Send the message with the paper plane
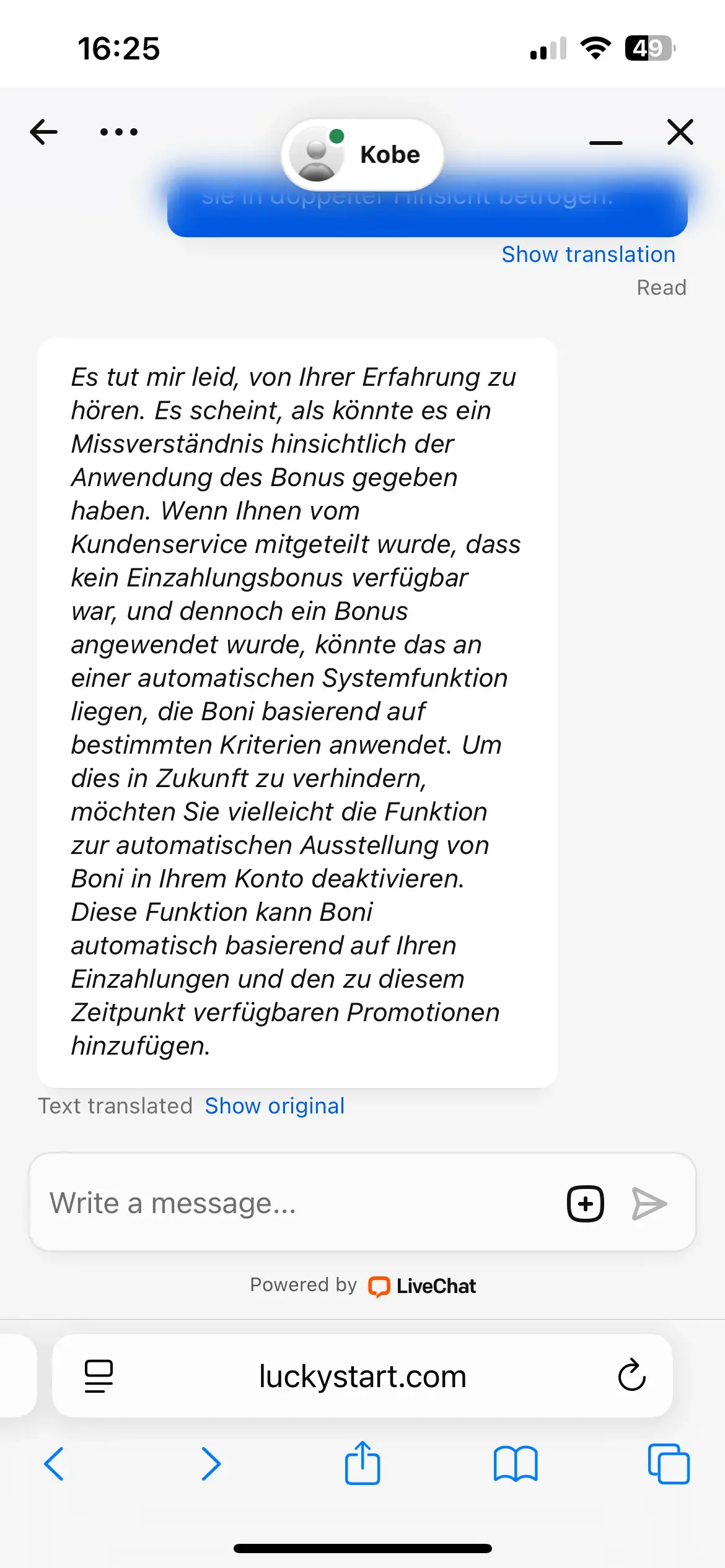725x1568 pixels. (x=649, y=1203)
